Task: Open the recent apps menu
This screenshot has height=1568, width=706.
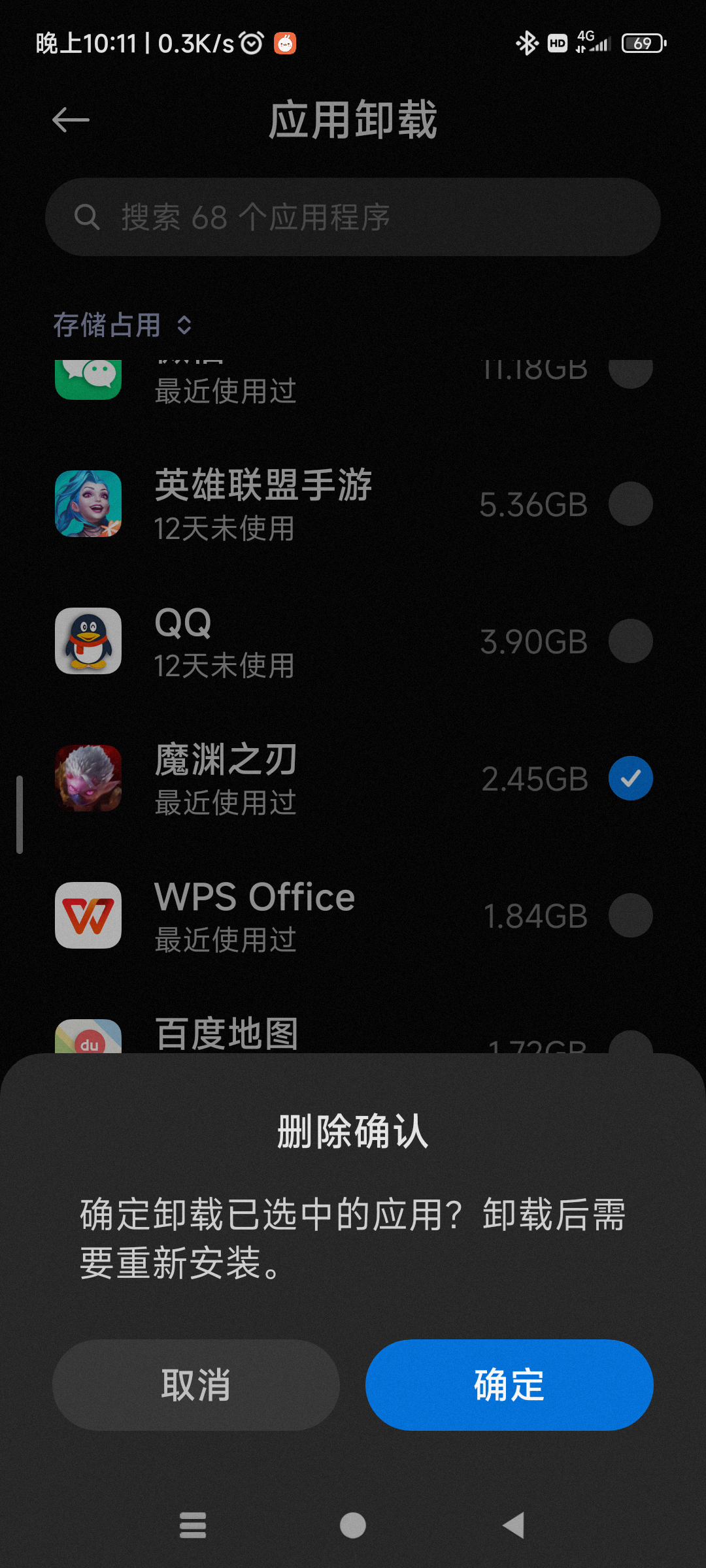Action: coord(193,1526)
